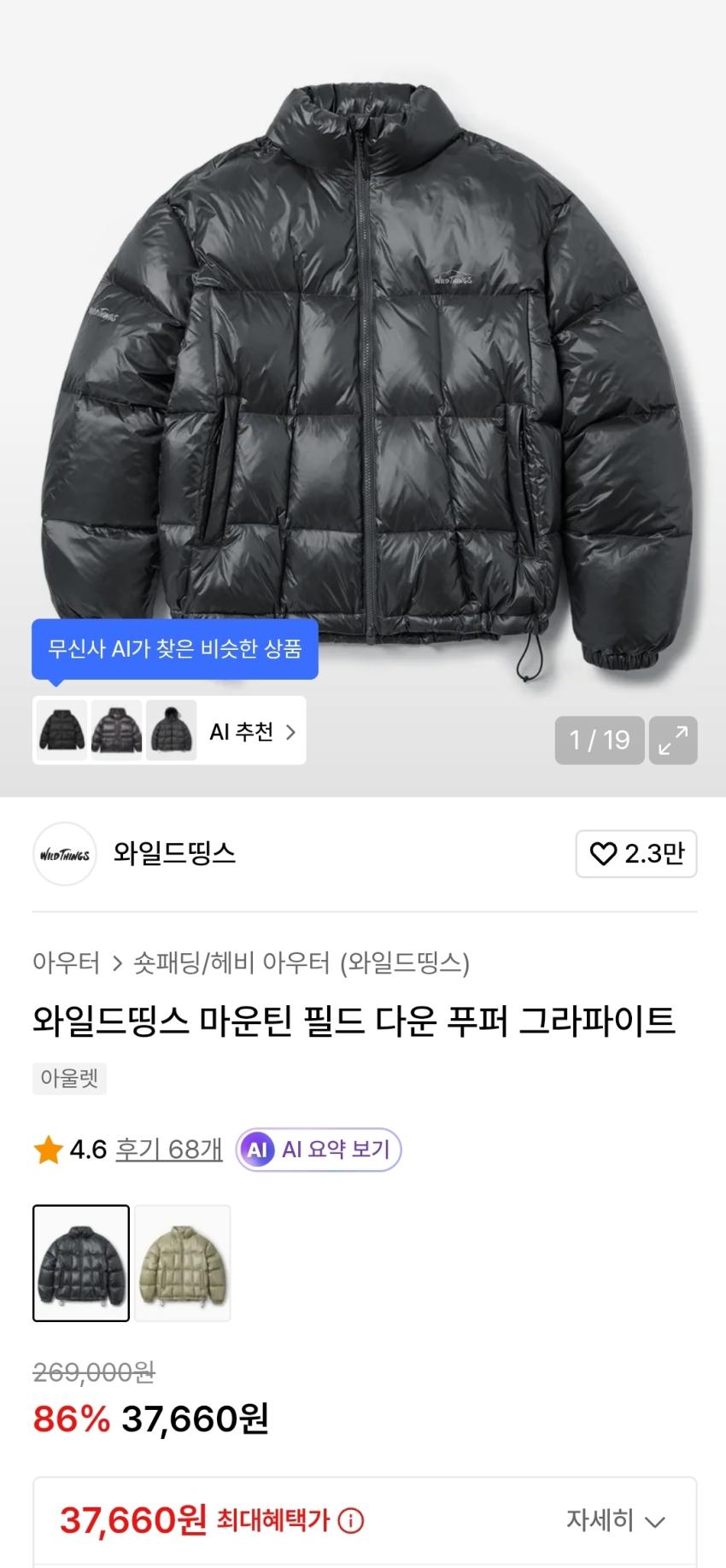Select the graphite color jacket thumbnail
The image size is (726, 1568).
pyautogui.click(x=81, y=1263)
